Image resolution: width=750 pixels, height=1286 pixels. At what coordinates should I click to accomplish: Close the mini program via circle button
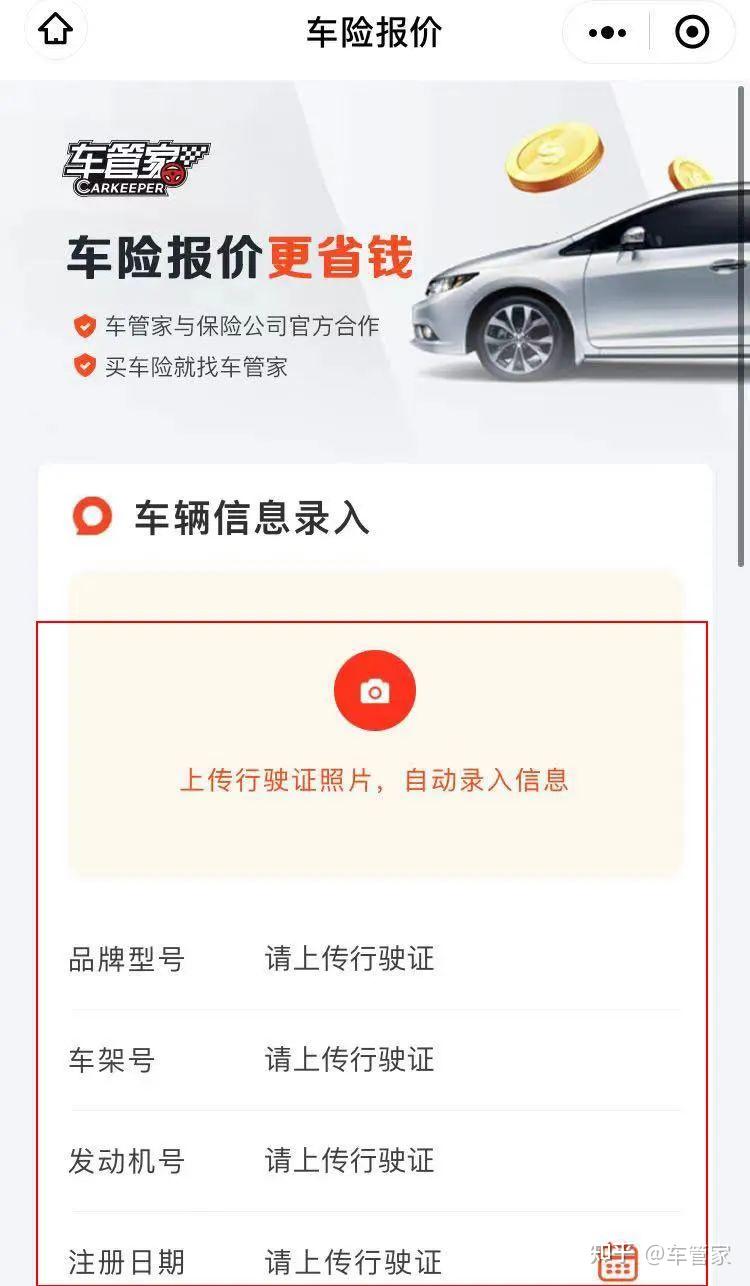coord(692,33)
